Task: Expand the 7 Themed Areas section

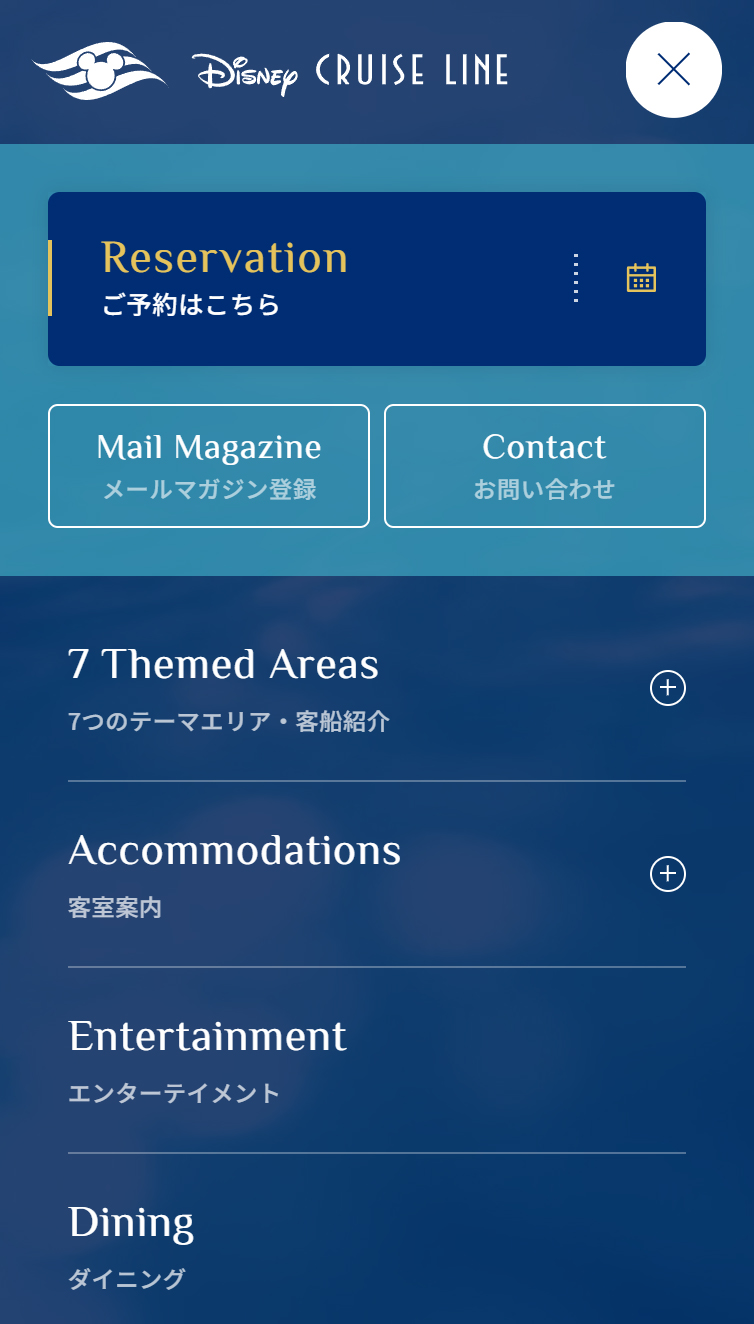Action: click(x=667, y=688)
